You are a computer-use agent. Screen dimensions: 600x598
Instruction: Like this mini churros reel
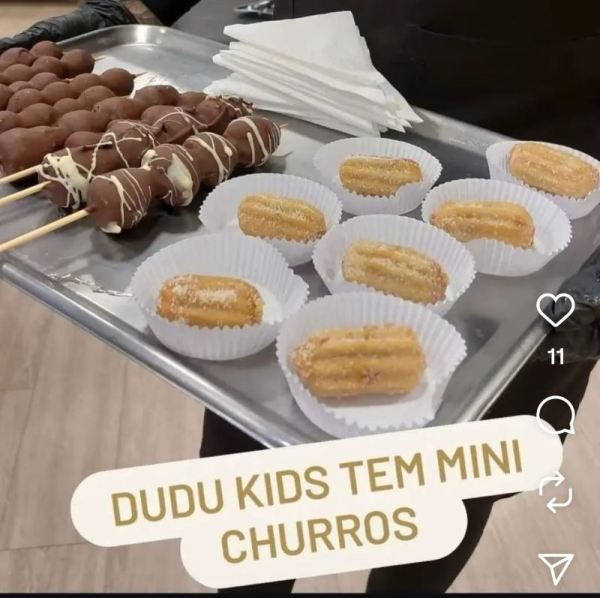click(x=555, y=310)
